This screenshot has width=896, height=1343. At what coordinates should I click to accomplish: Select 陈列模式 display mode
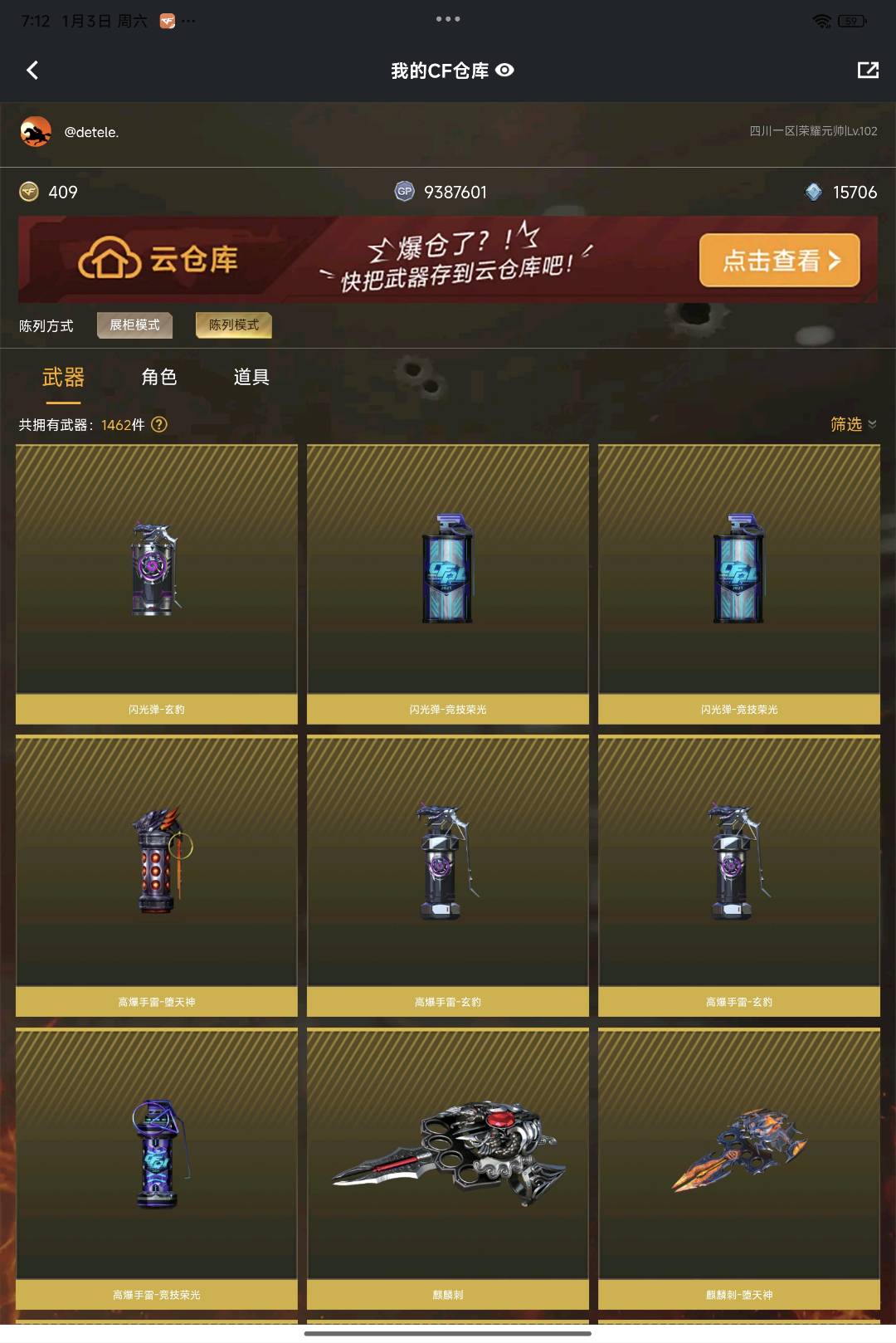coord(233,325)
